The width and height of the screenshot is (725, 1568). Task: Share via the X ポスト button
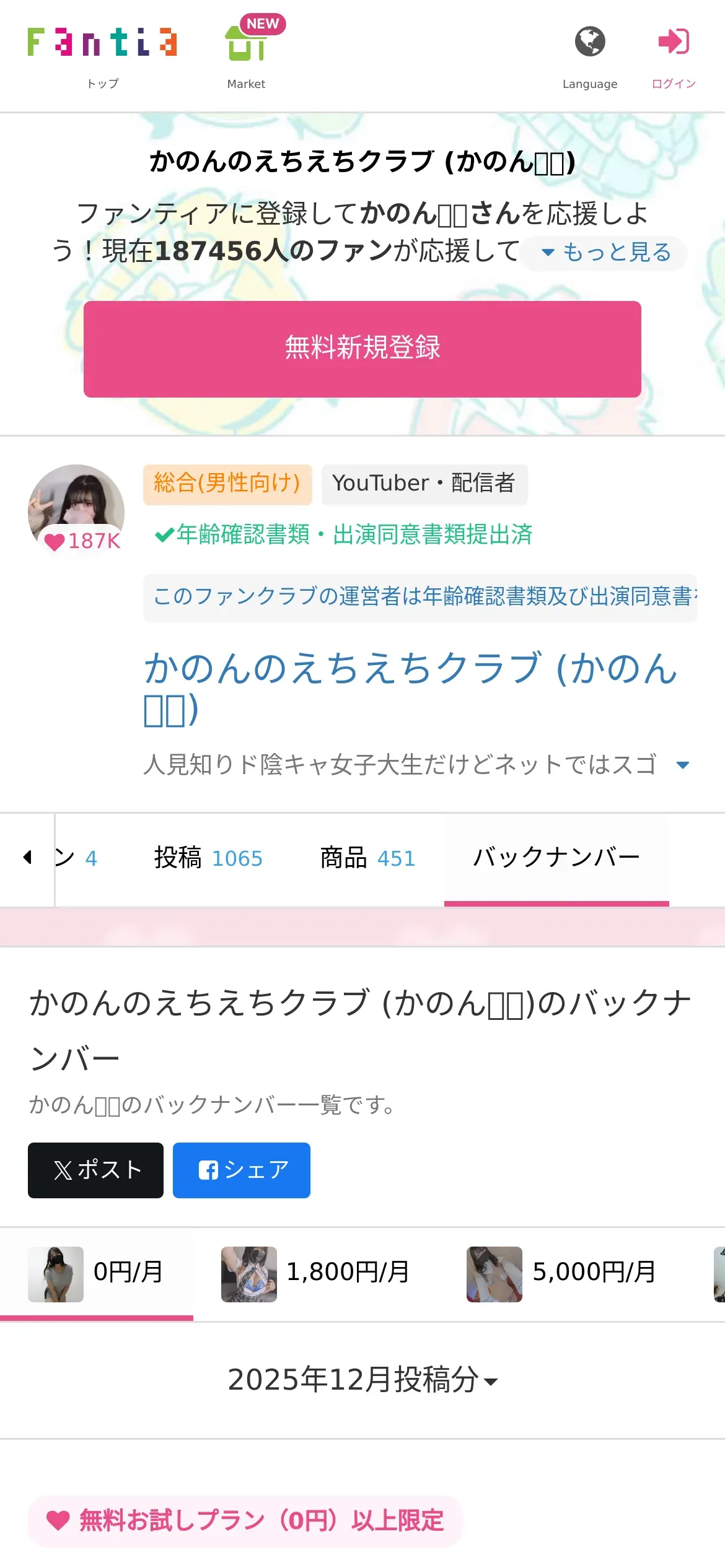(x=96, y=1170)
